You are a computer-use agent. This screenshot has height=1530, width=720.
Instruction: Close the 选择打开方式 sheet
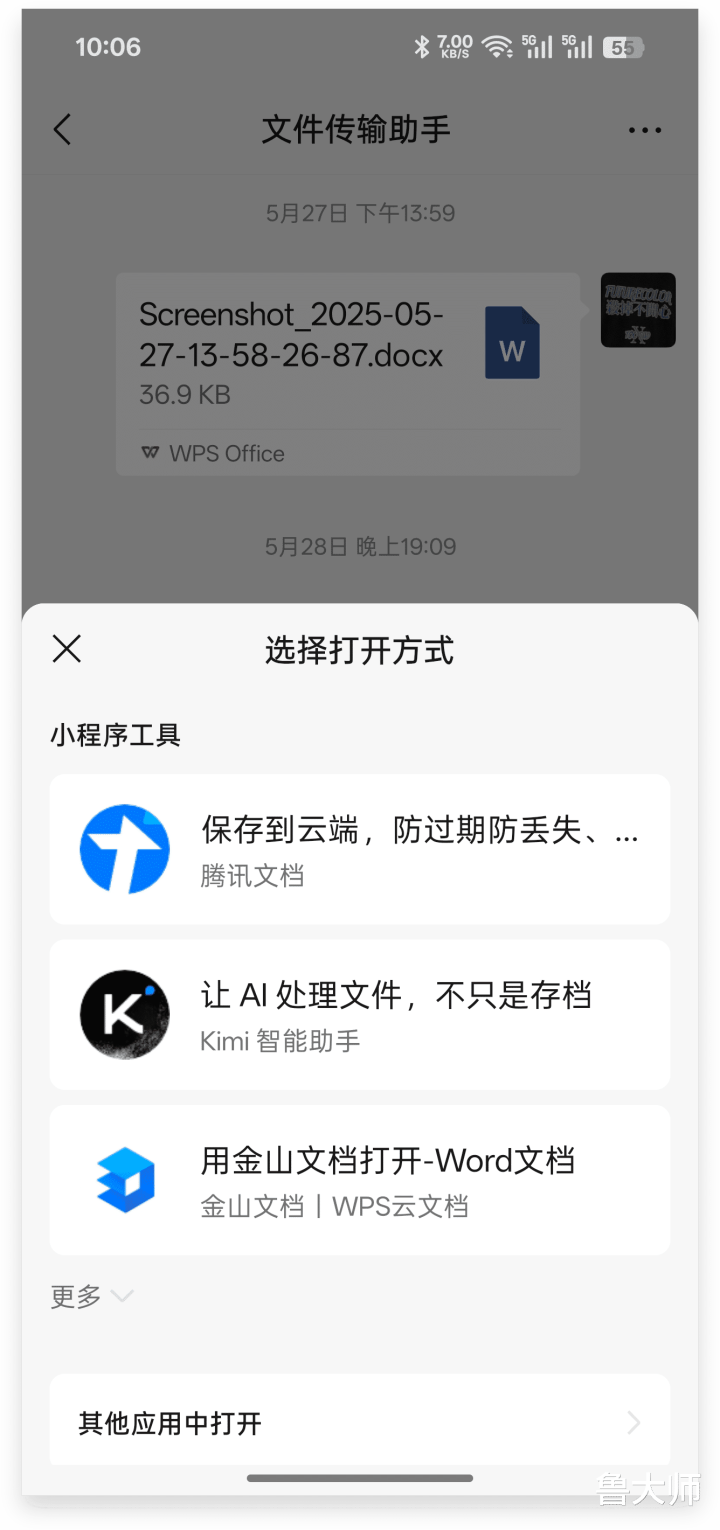[67, 649]
